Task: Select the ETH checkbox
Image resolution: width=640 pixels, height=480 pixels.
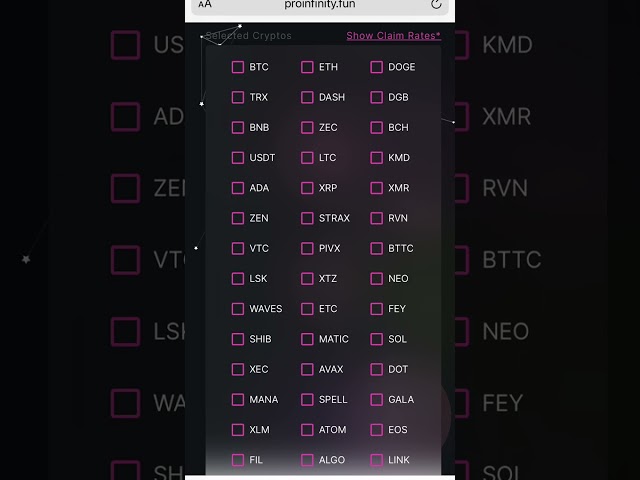Action: [307, 67]
